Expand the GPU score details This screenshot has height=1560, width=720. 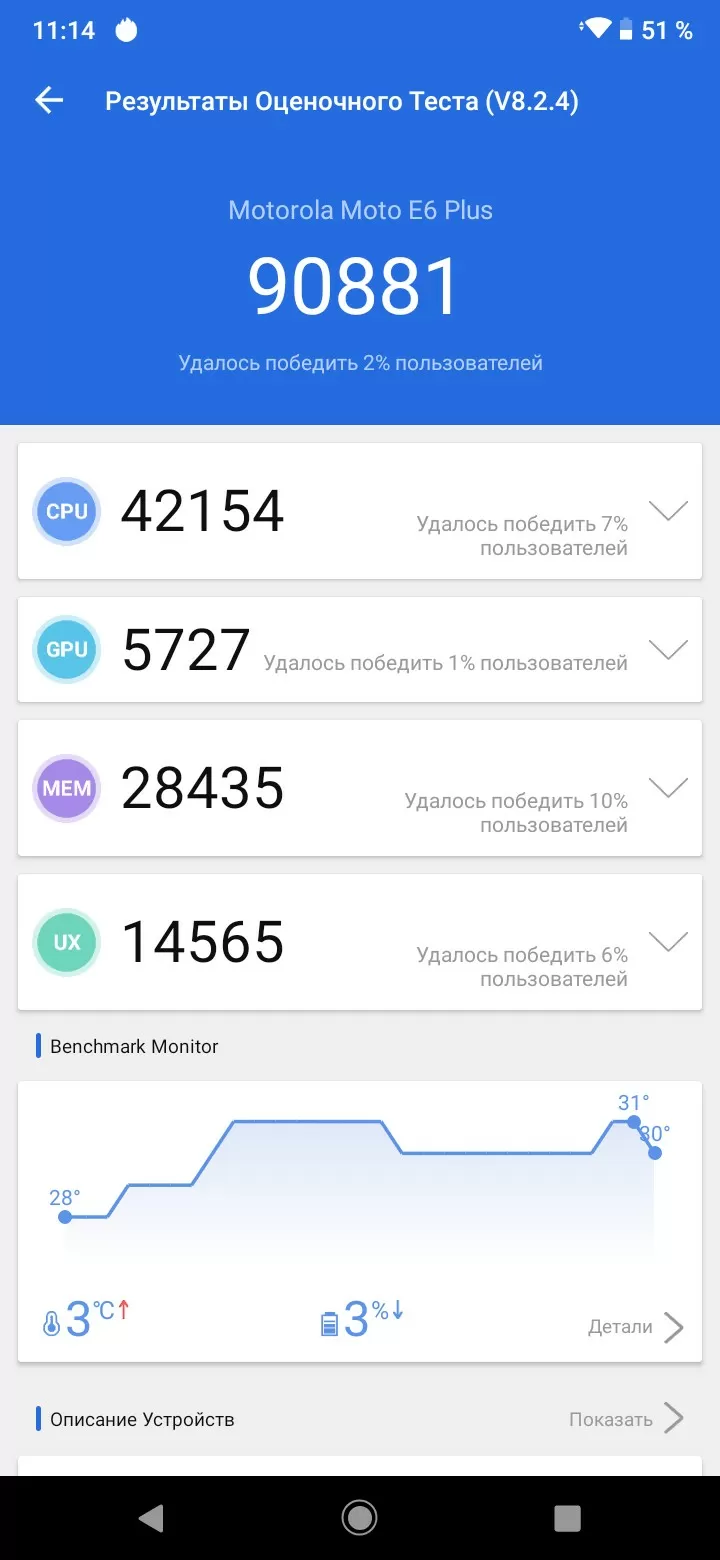click(668, 650)
